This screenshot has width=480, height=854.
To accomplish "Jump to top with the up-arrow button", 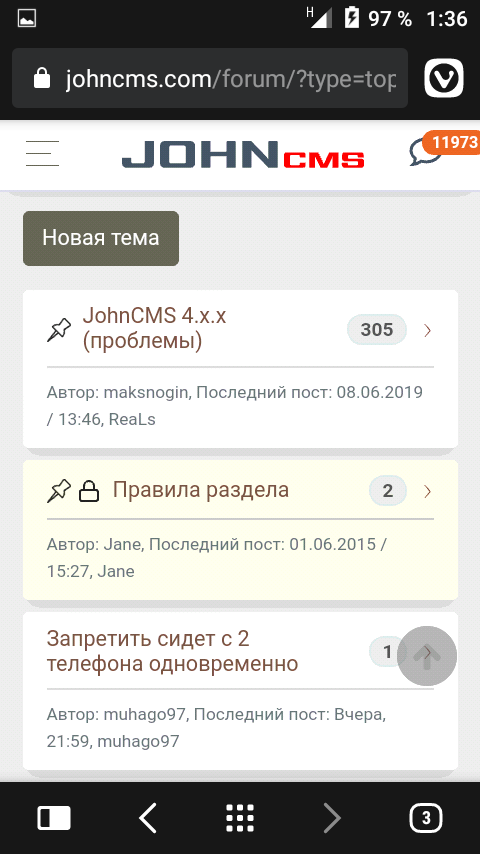I will 427,656.
